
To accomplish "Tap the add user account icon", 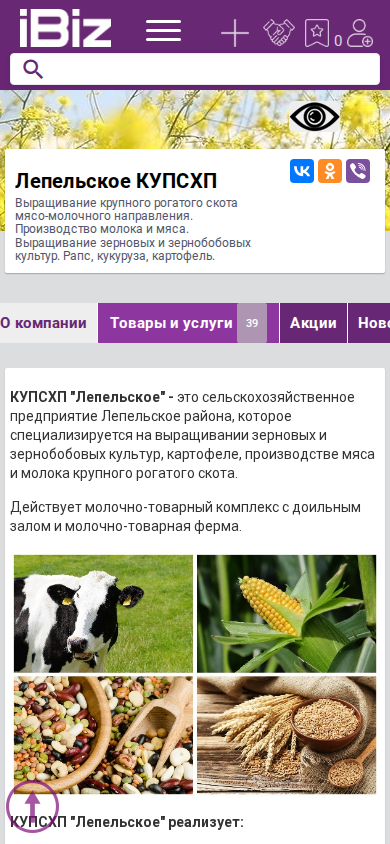I will pyautogui.click(x=359, y=33).
